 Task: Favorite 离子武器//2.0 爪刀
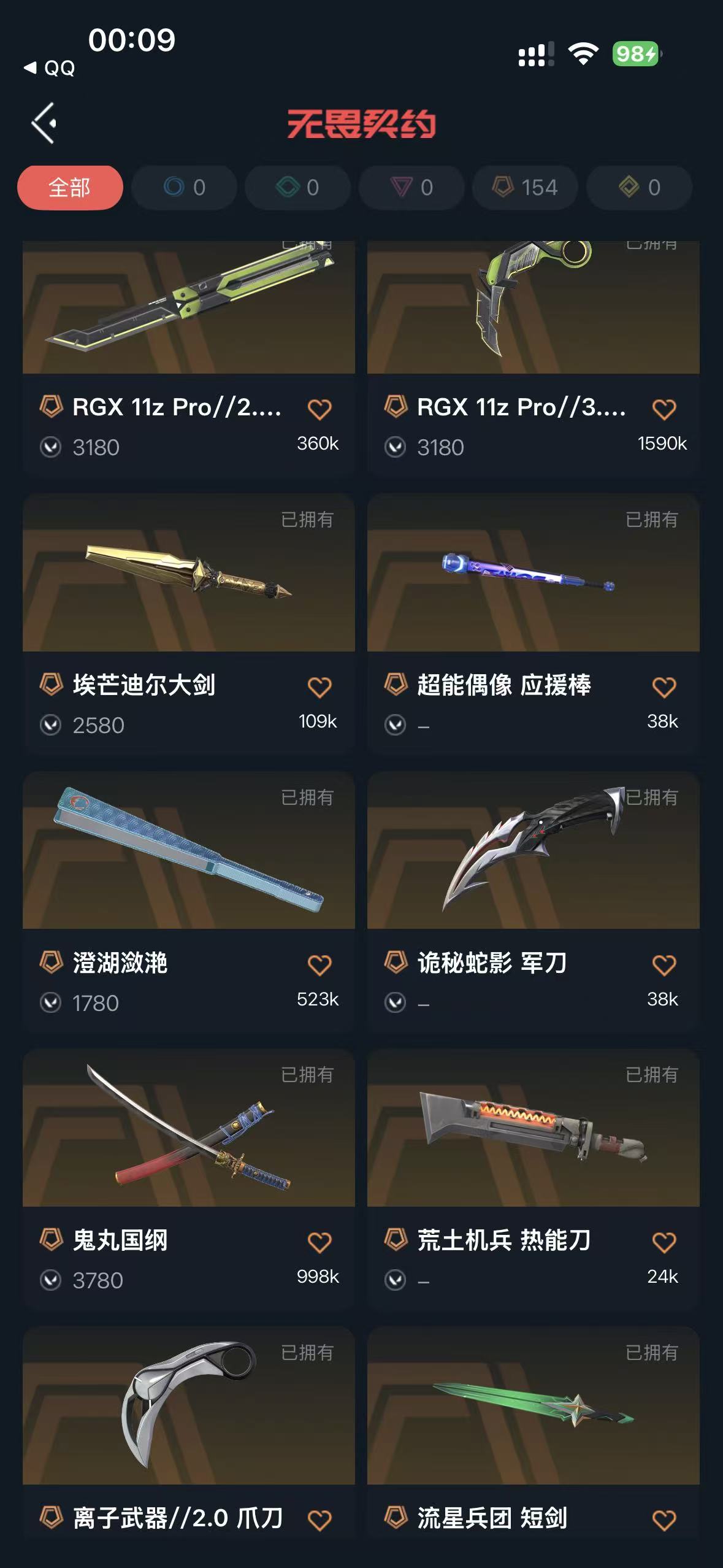click(319, 1520)
